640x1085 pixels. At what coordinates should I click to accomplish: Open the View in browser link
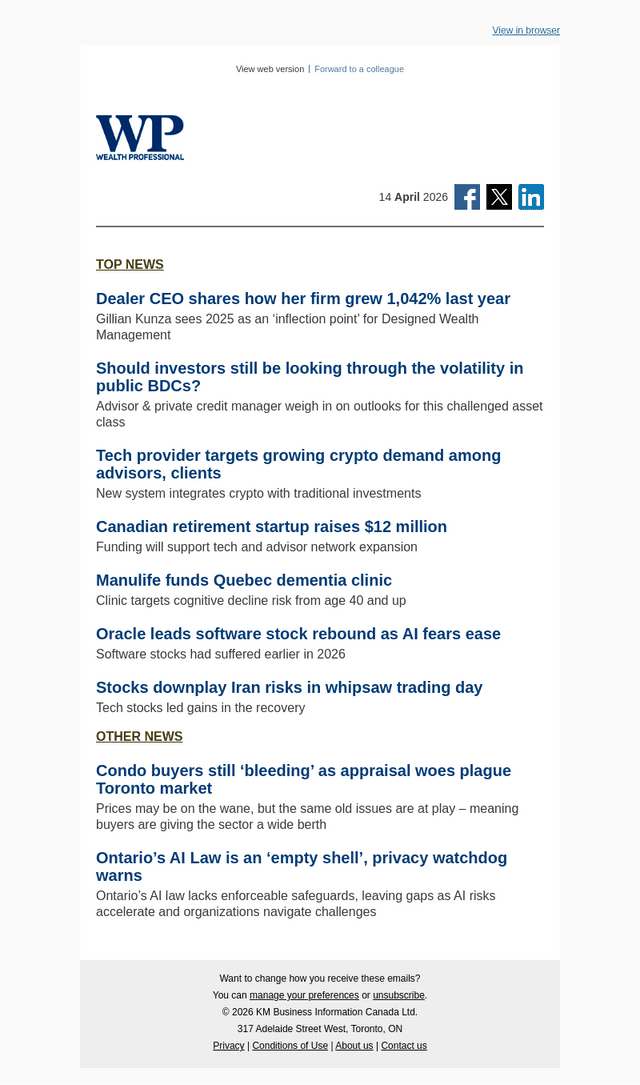[x=526, y=30]
